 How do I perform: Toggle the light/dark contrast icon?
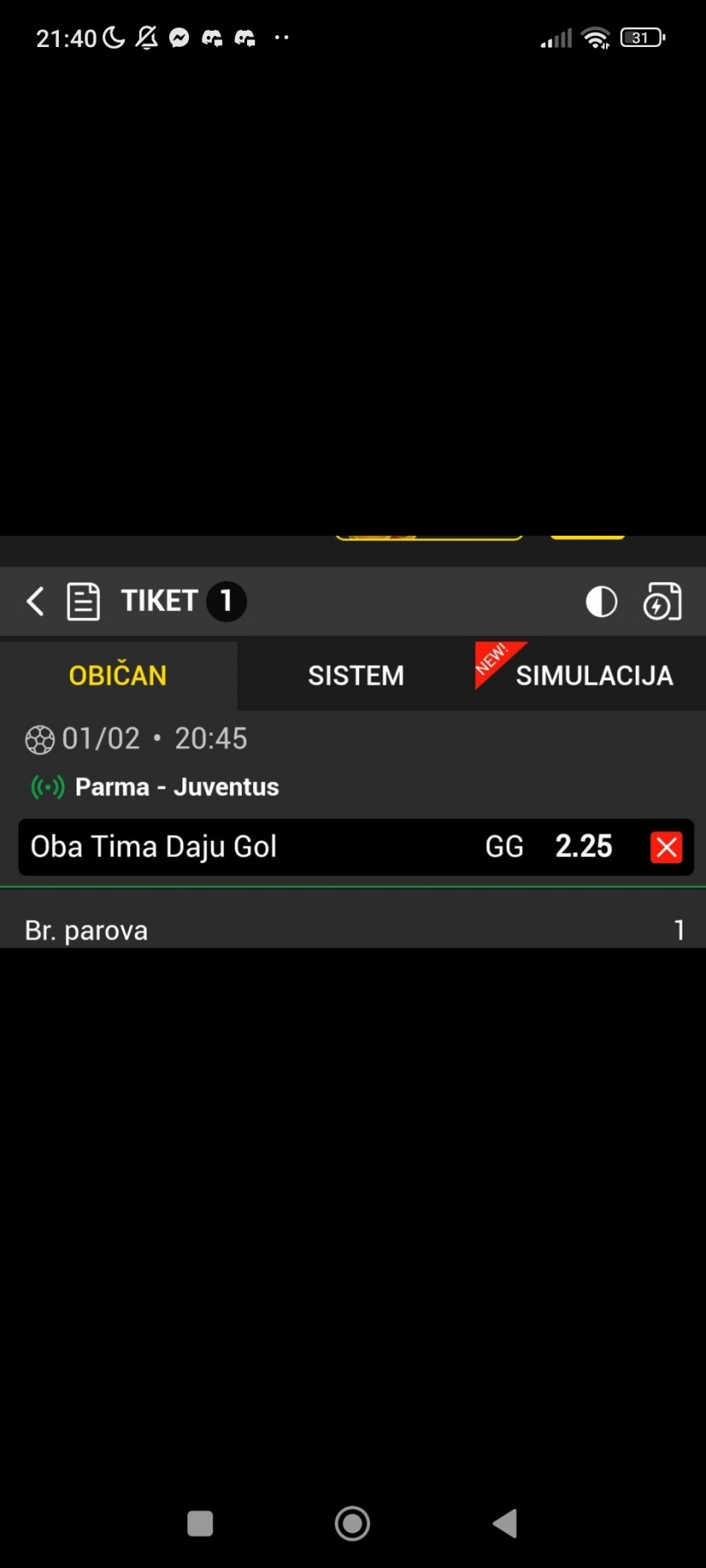(601, 601)
